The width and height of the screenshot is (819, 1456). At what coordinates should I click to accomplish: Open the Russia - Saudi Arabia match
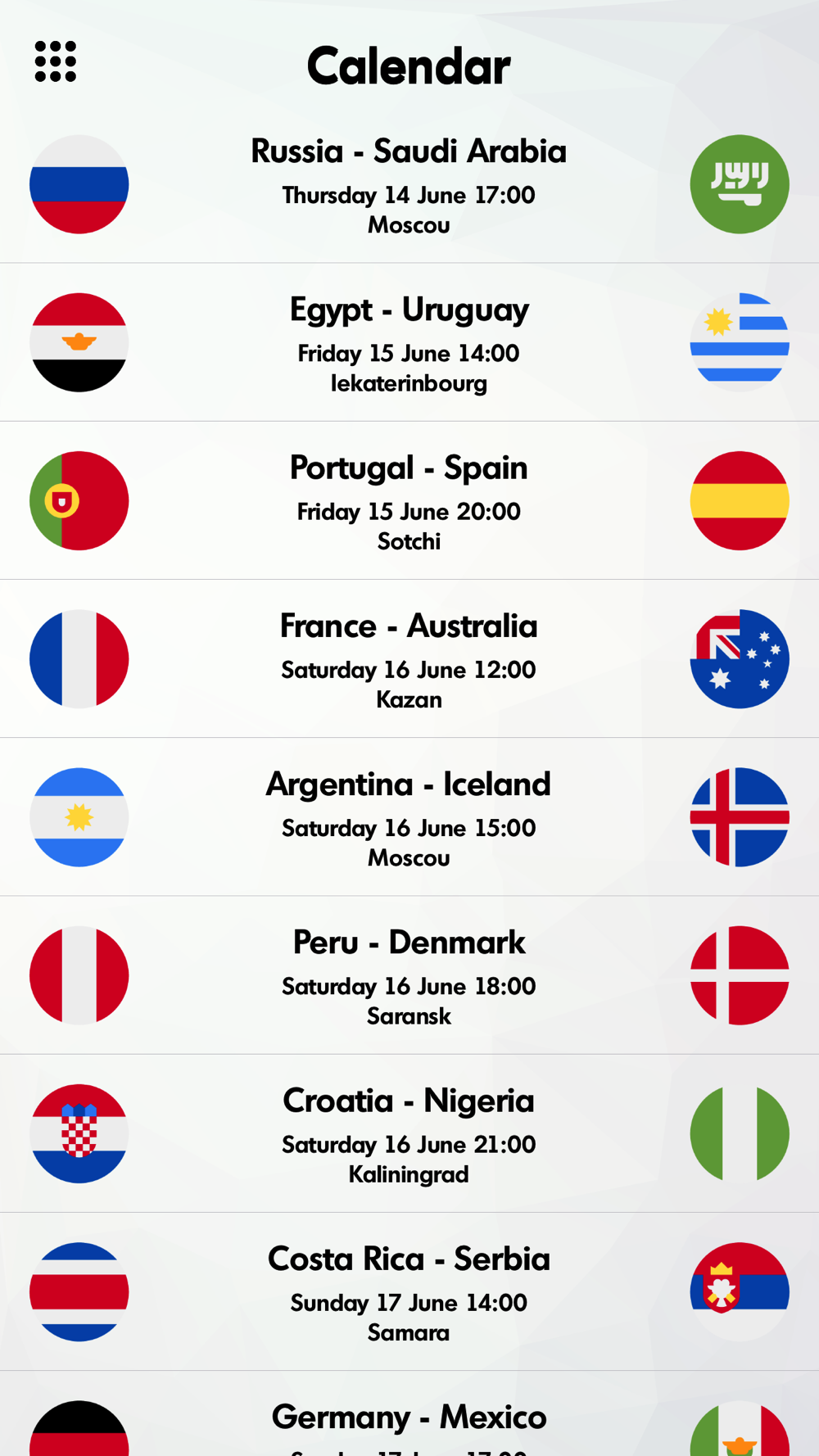pos(409,184)
